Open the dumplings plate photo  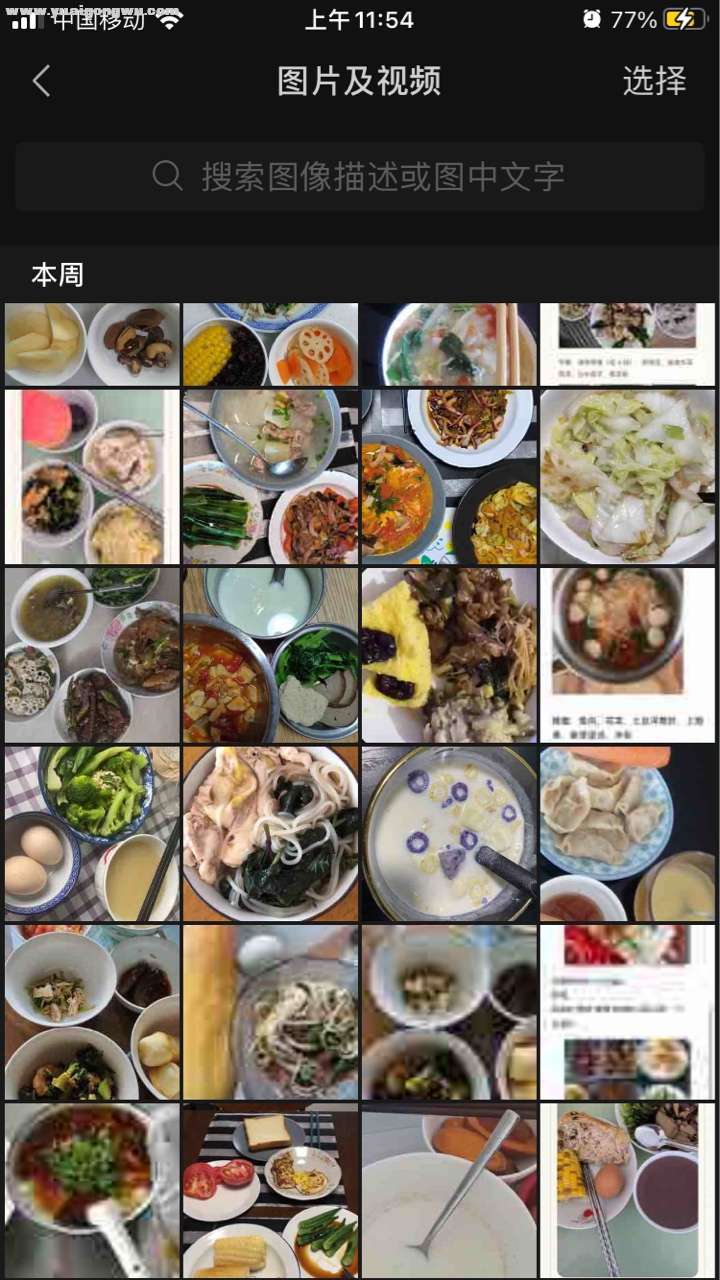click(627, 833)
